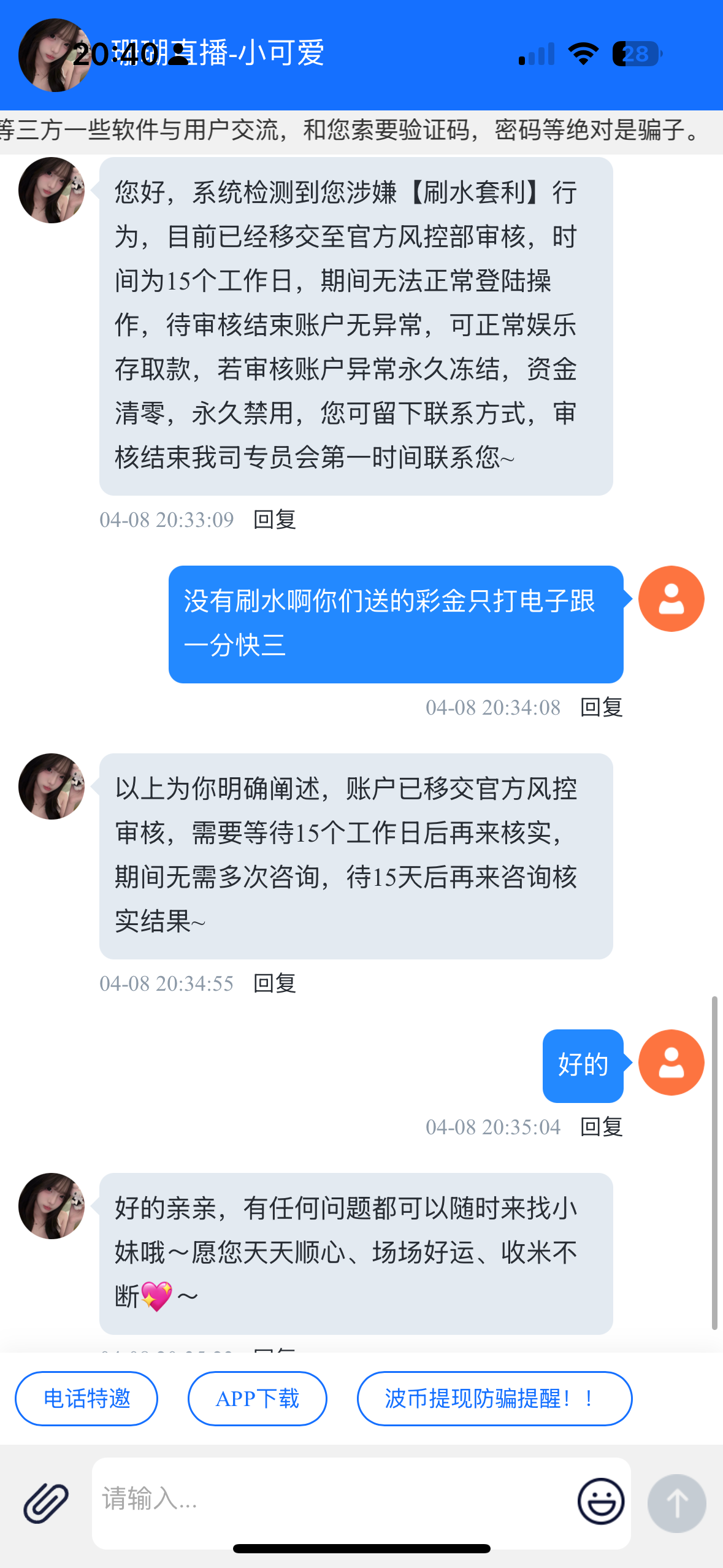This screenshot has width=723, height=1568.
Task: Reply to the 好的 message at 20:35:04
Action: (x=601, y=1127)
